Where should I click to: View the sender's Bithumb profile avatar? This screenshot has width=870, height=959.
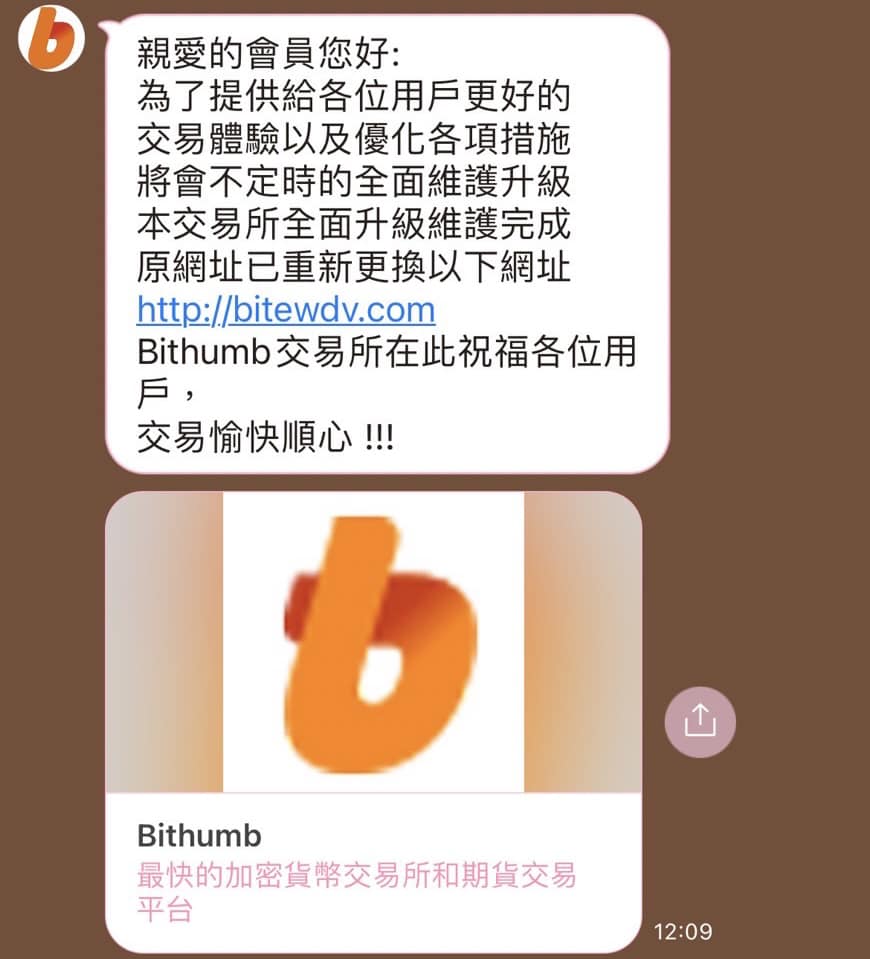52,39
